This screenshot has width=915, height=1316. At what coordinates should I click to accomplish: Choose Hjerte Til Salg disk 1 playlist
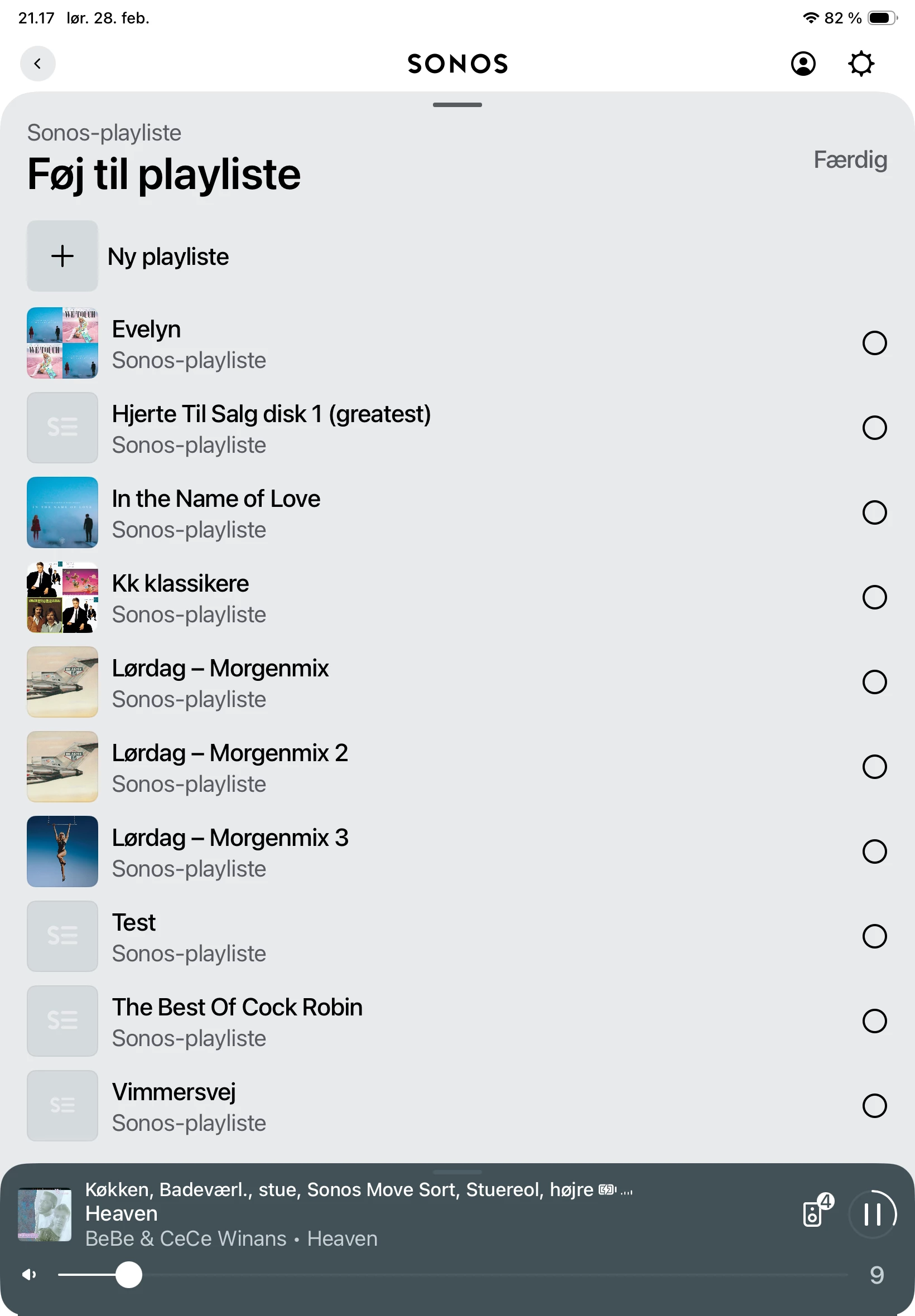click(874, 428)
